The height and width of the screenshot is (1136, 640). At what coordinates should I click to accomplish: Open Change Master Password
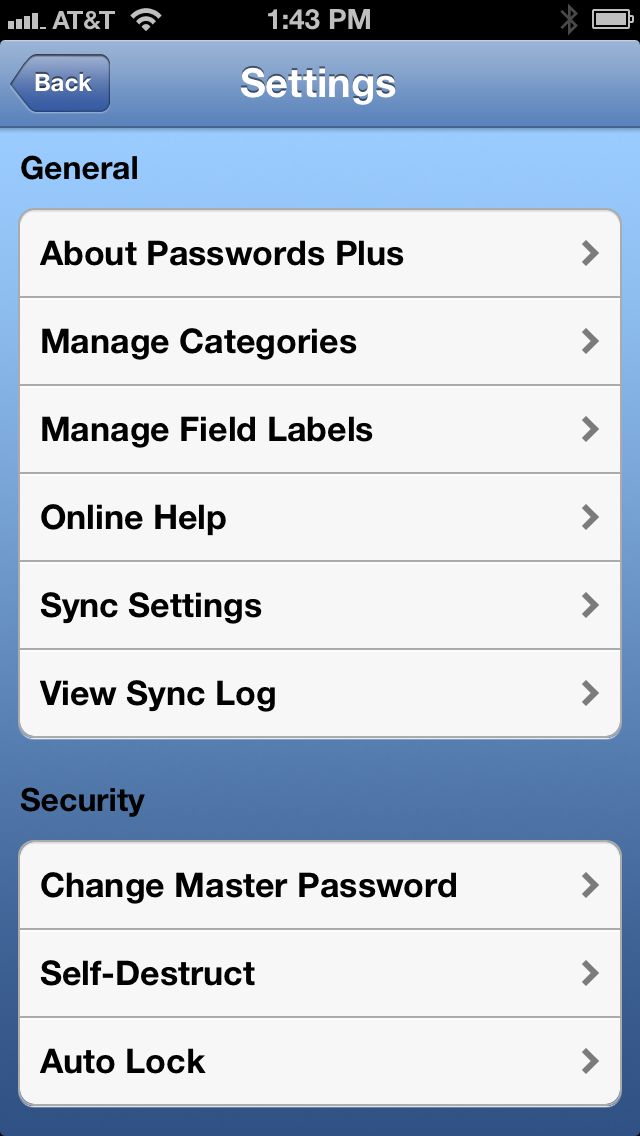(x=320, y=886)
